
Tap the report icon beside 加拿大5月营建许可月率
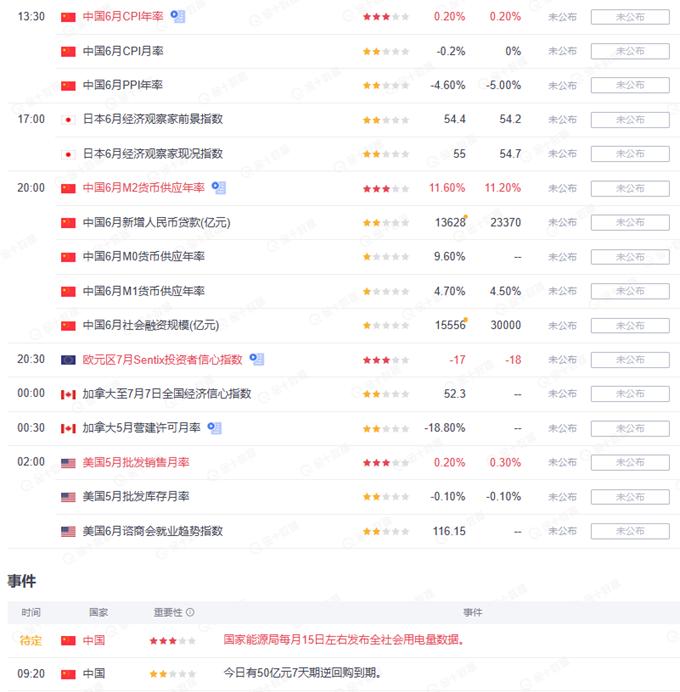point(215,427)
